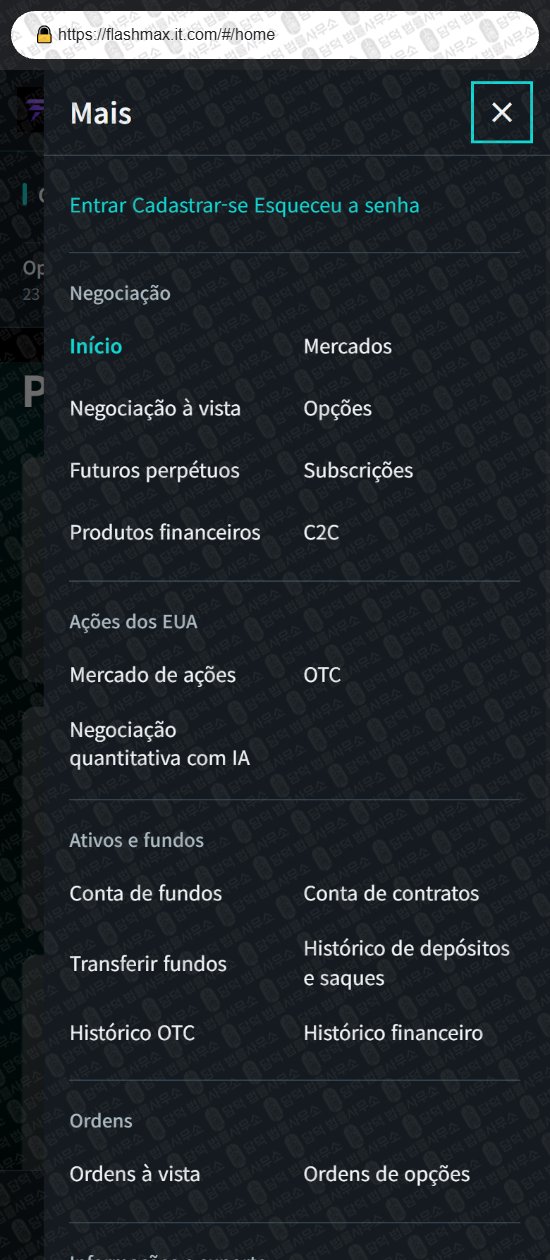Open Produtos financeiros

(165, 533)
